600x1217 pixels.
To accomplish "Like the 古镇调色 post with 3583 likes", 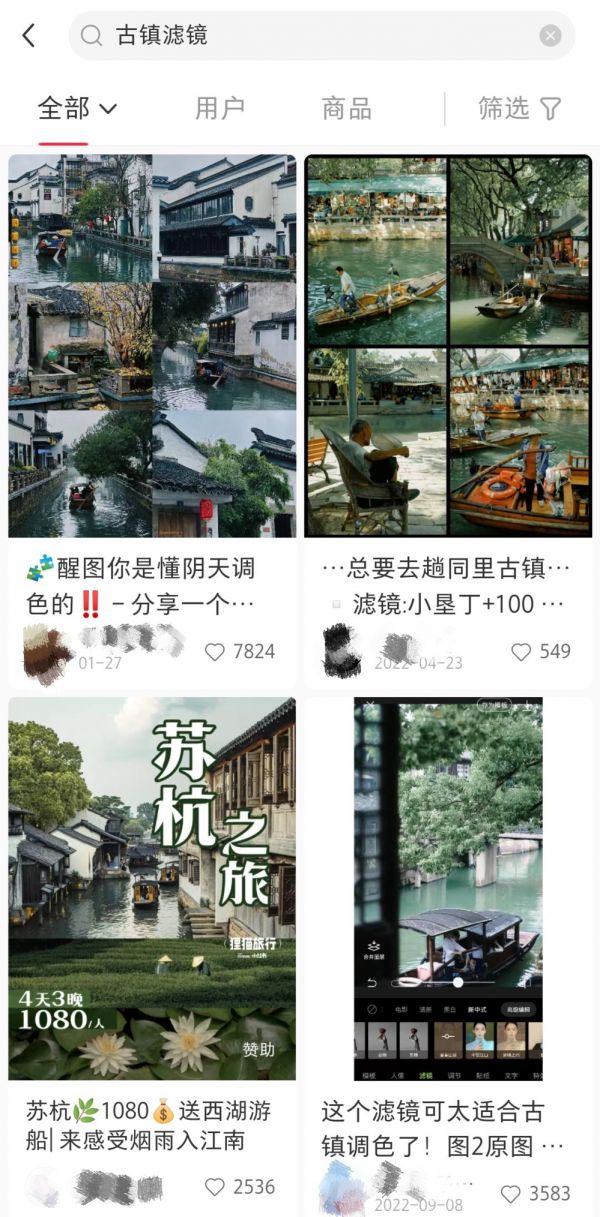I will click(x=511, y=1194).
